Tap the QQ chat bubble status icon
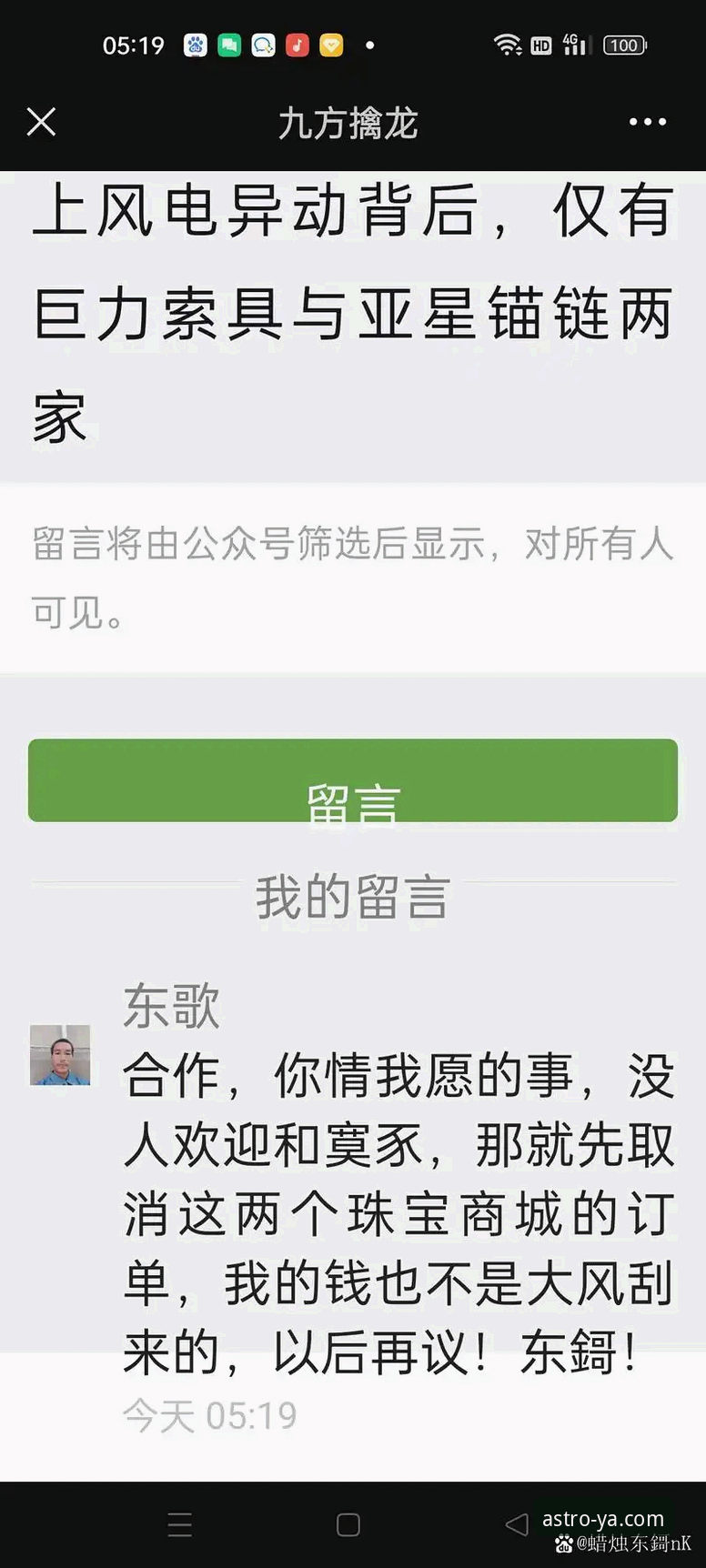The height and width of the screenshot is (1568, 706). (263, 45)
